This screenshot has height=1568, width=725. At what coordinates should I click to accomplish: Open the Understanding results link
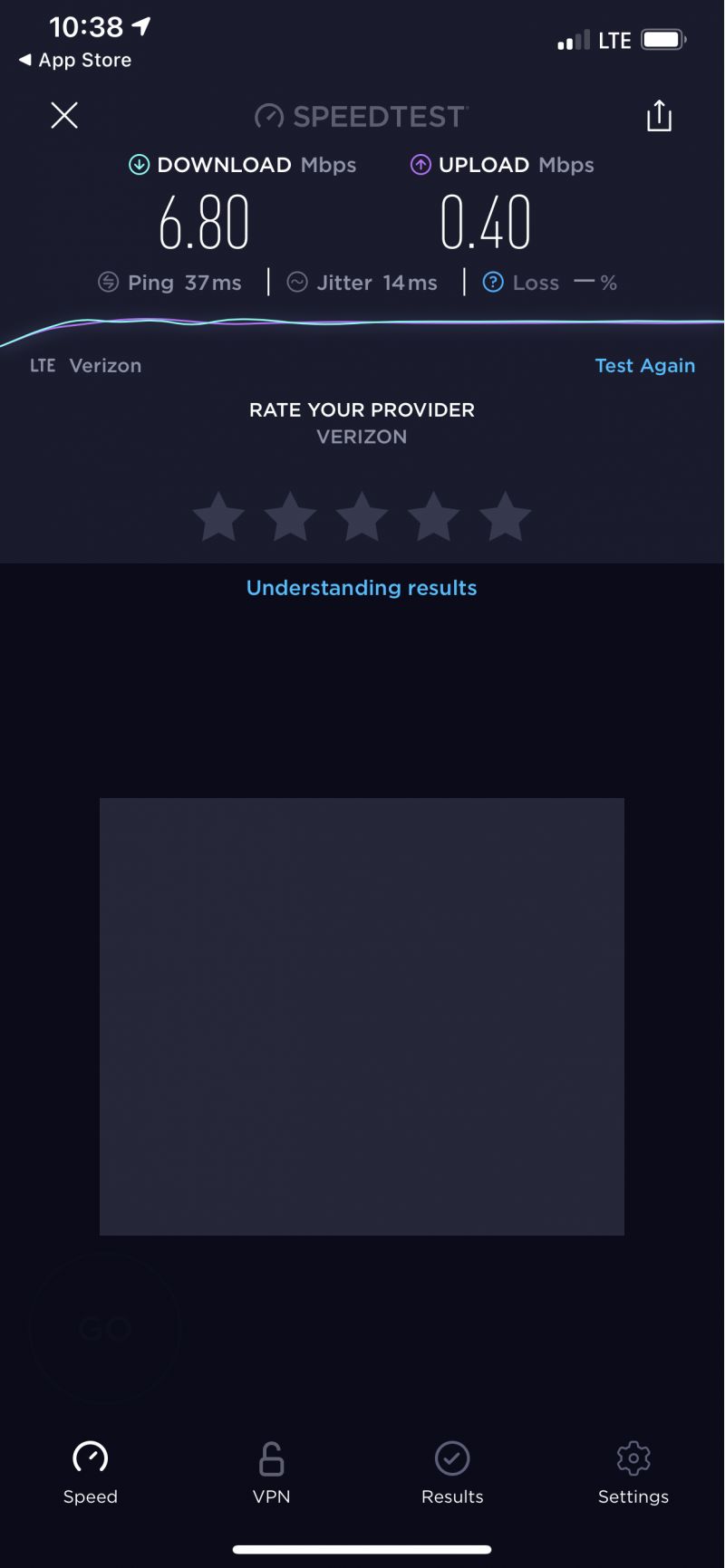[362, 588]
